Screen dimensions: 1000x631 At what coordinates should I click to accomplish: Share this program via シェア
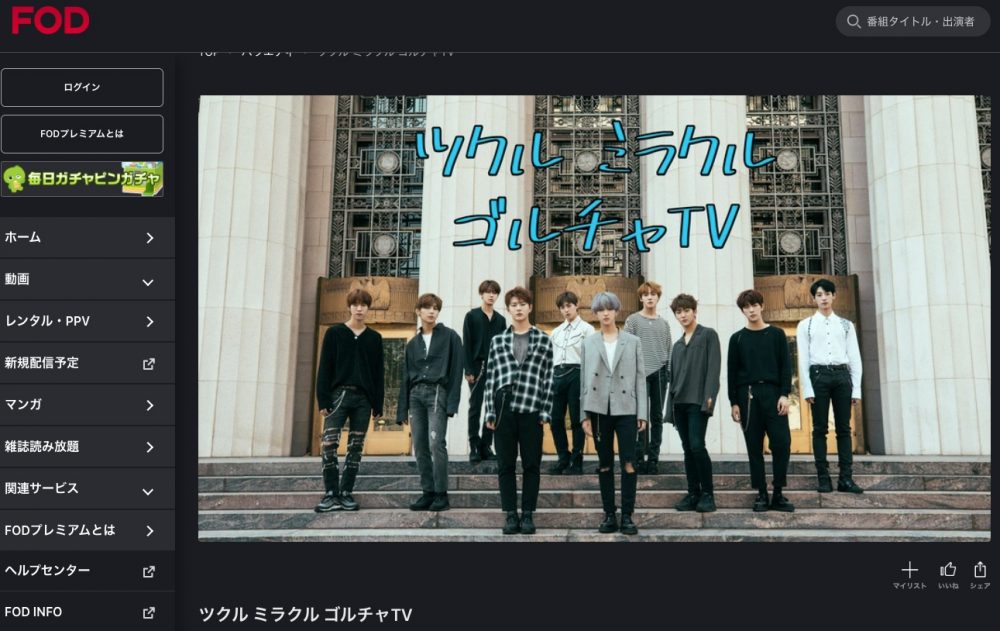click(980, 574)
